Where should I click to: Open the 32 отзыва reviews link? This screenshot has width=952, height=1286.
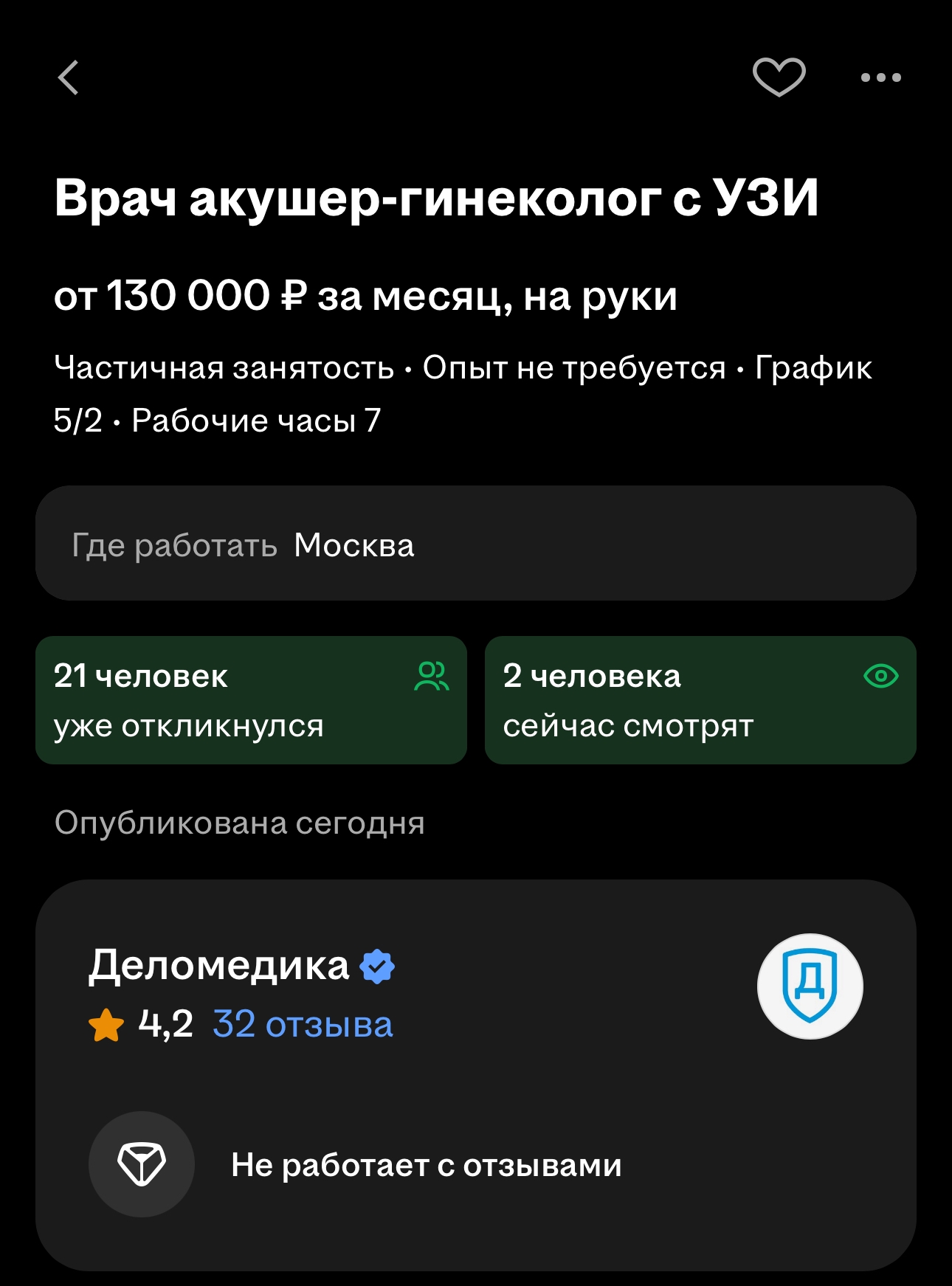(303, 1025)
